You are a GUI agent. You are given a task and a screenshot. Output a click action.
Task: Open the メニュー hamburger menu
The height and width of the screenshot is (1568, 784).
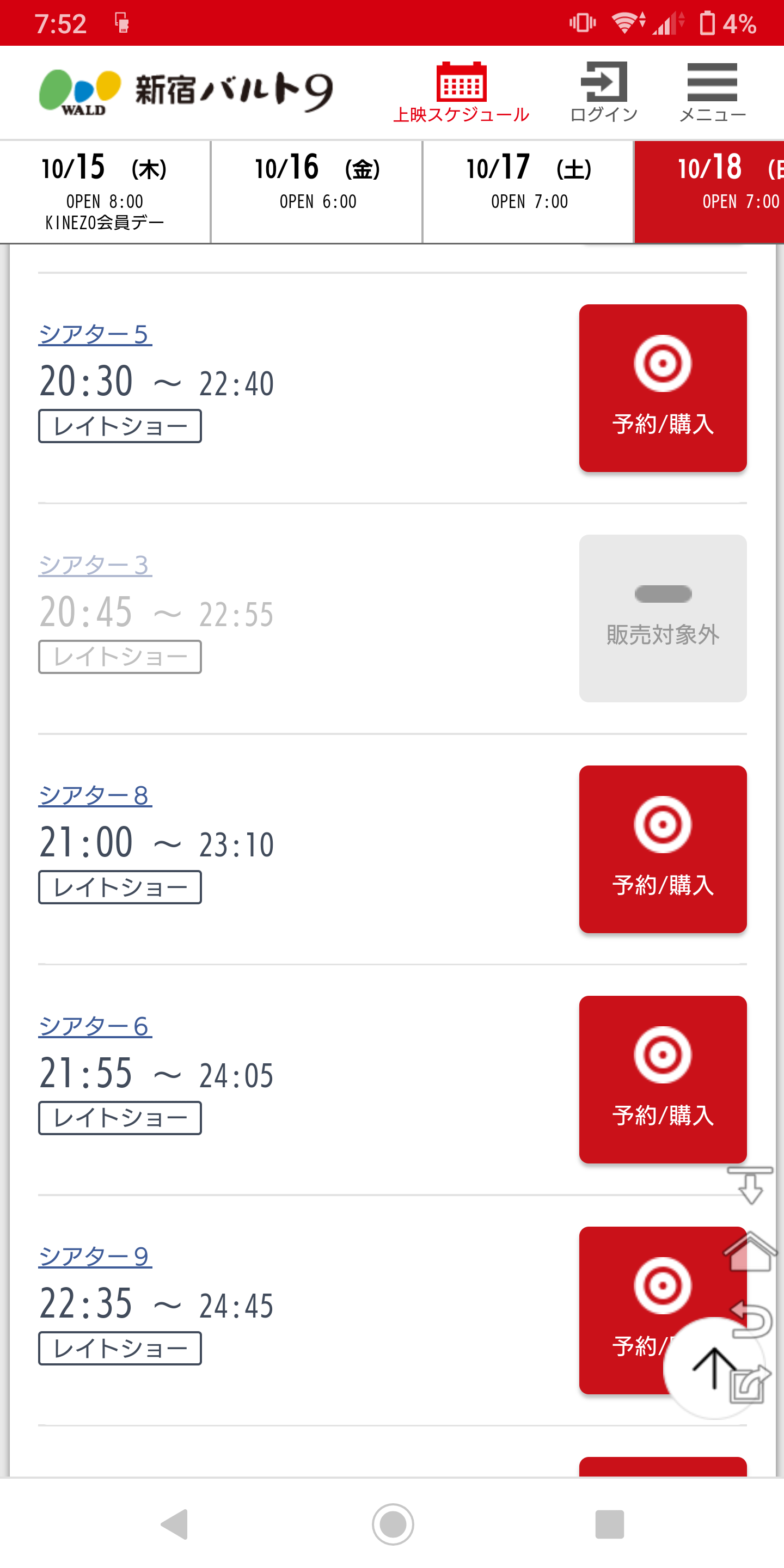712,93
